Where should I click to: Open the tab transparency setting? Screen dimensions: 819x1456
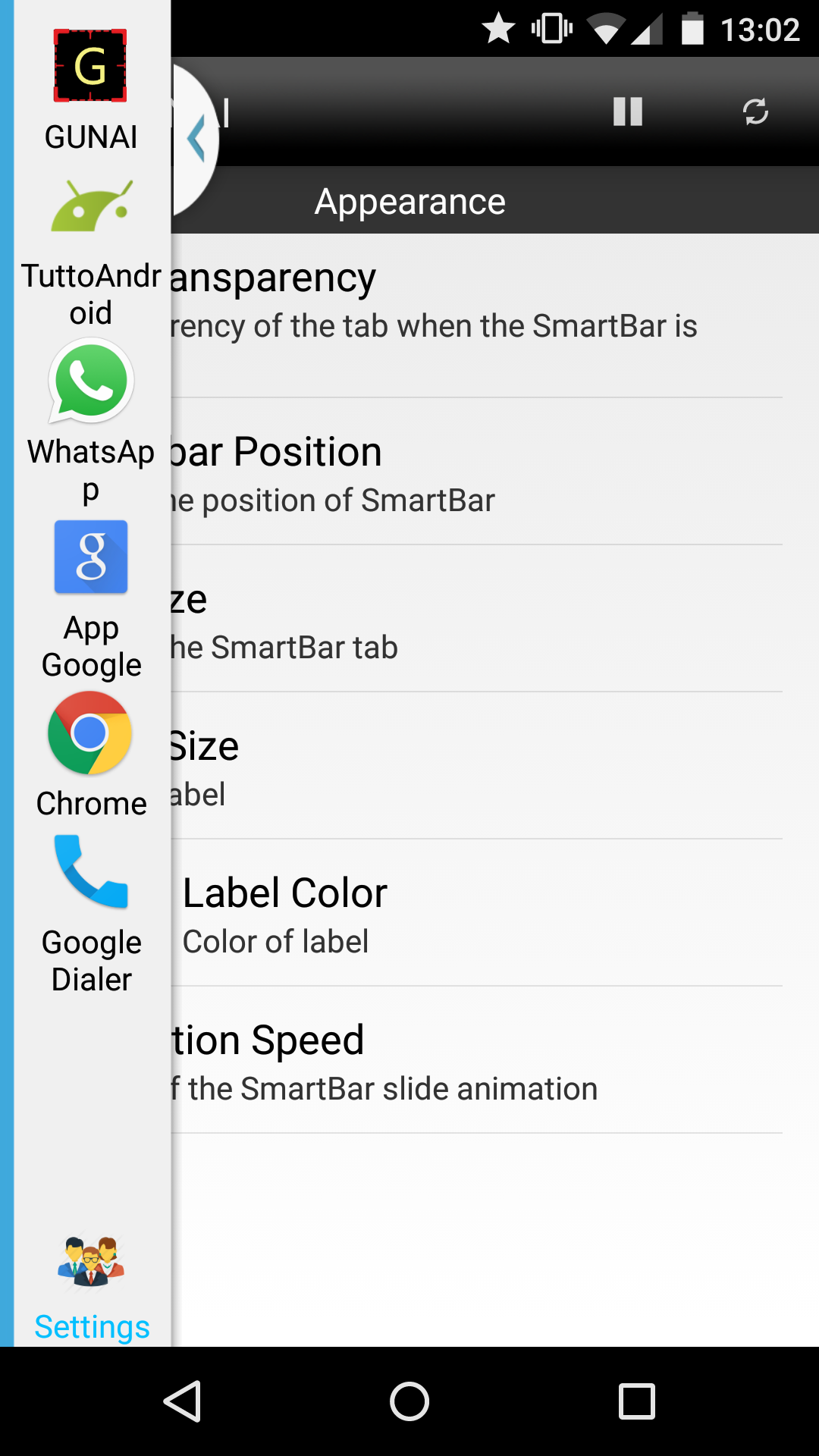[x=477, y=315]
